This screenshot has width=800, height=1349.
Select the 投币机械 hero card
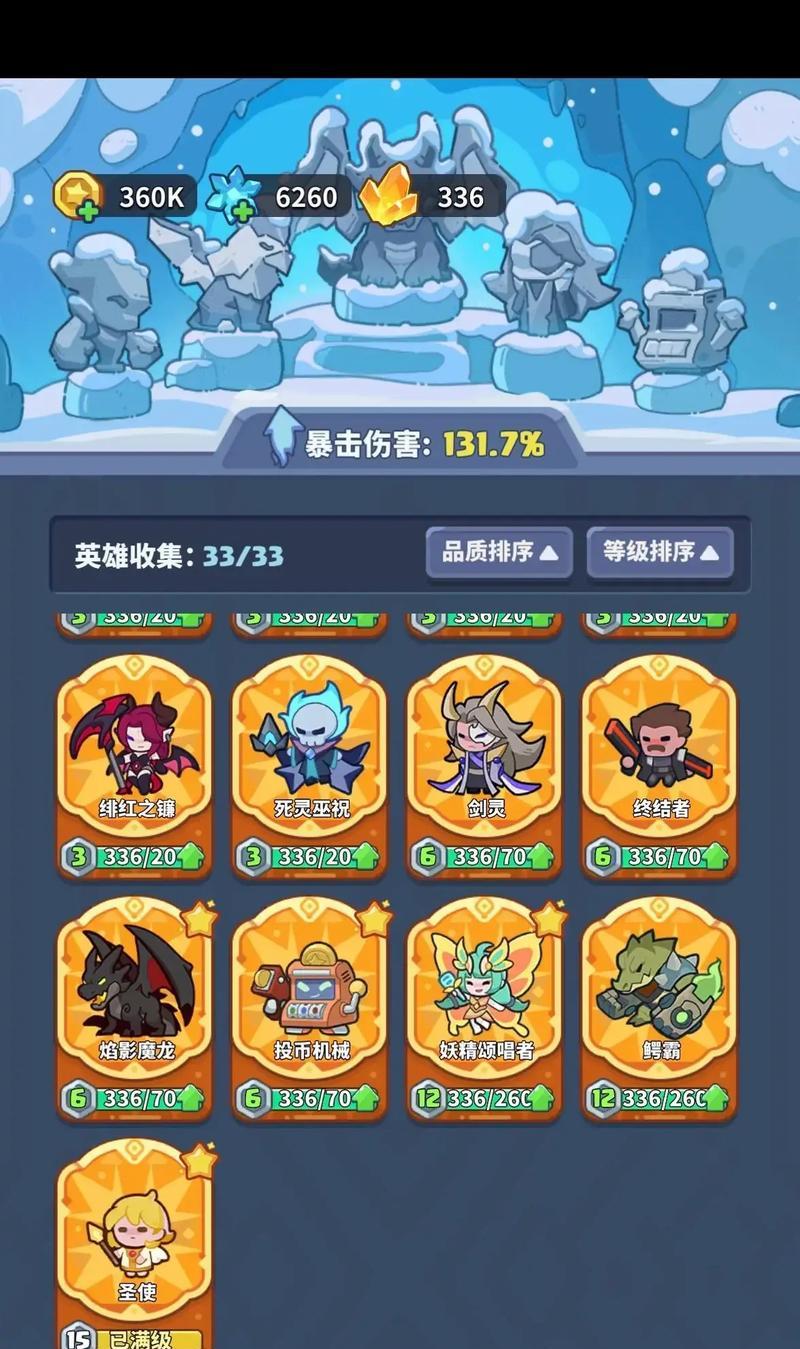point(310,997)
